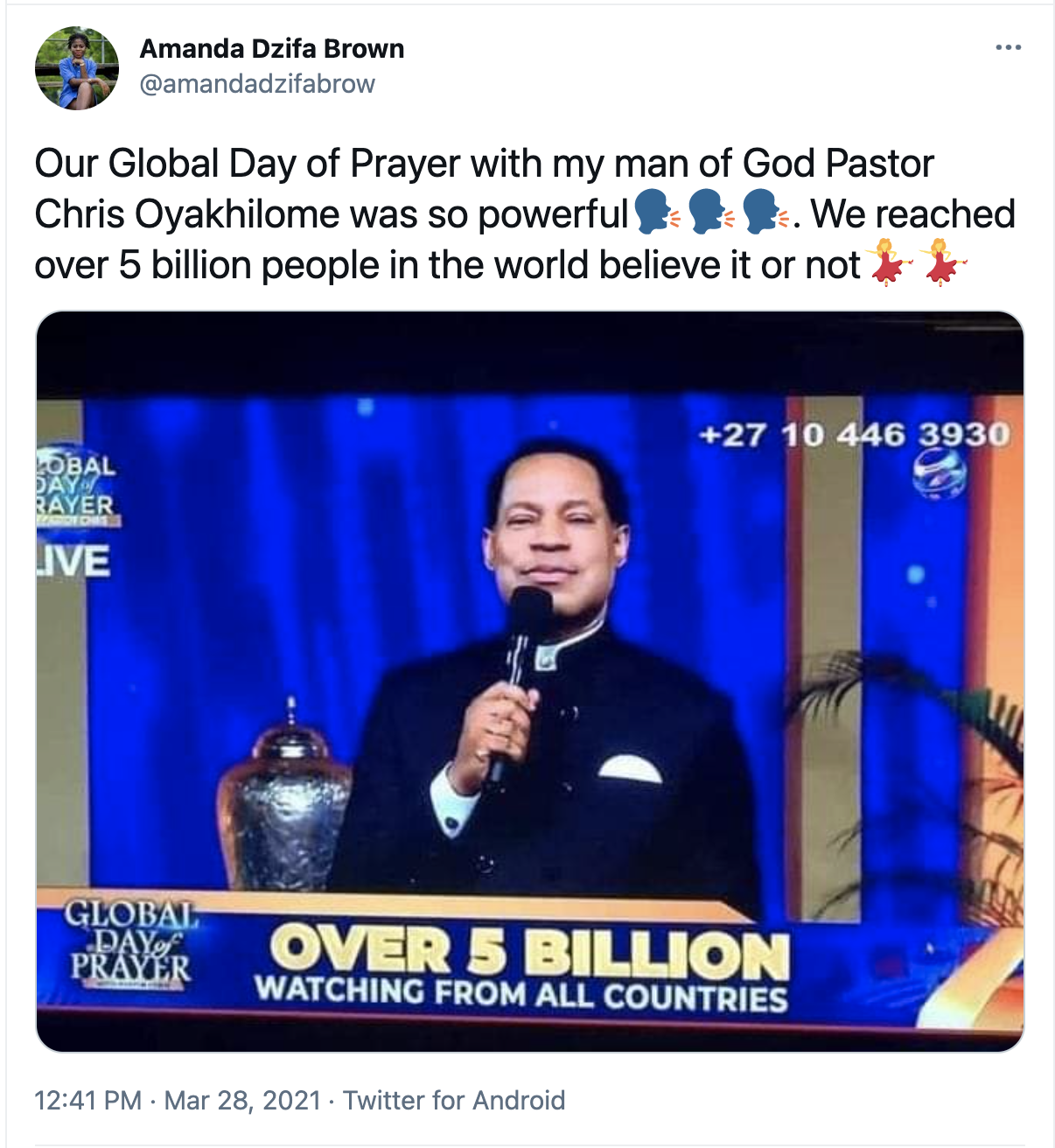Open Amanda Dzifa Brown's profile picture

click(77, 68)
